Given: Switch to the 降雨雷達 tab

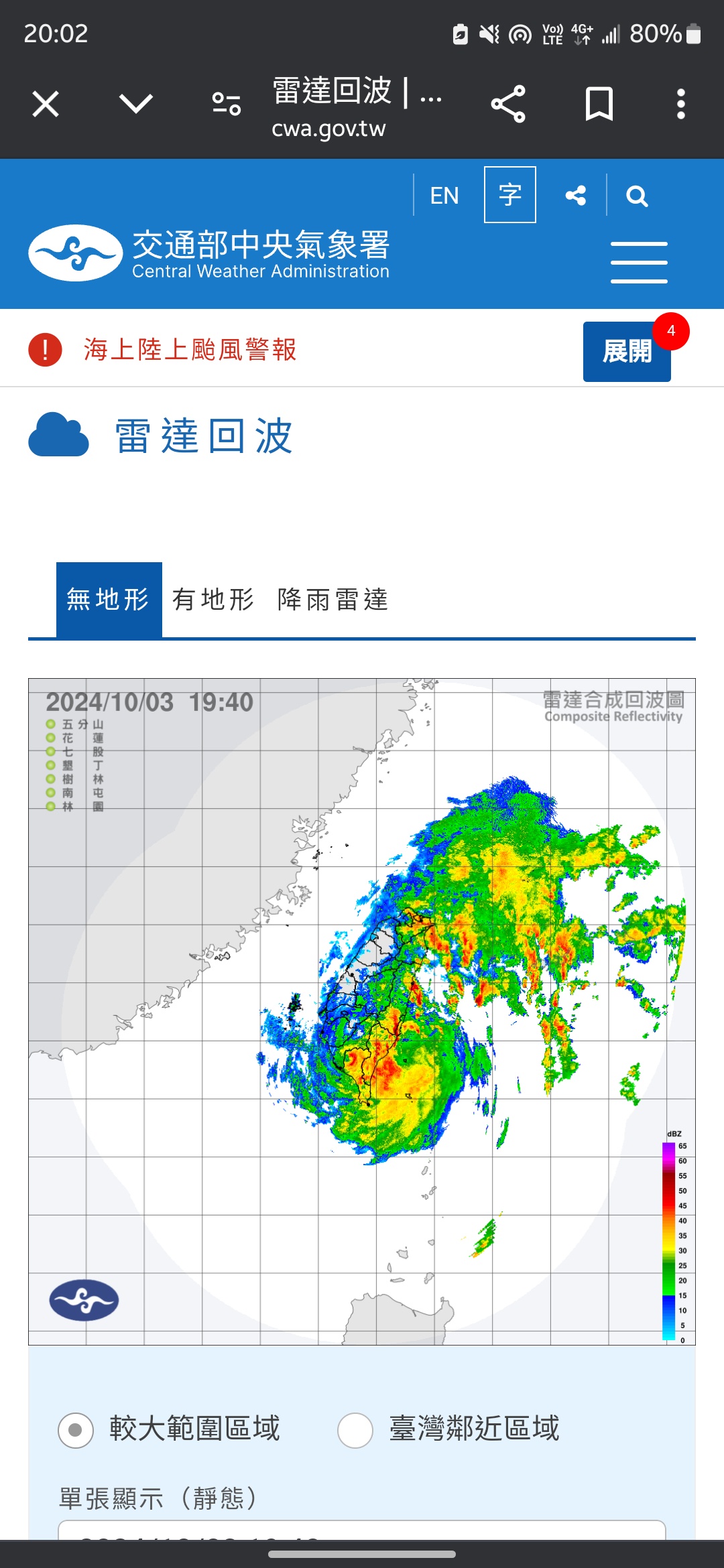Looking at the screenshot, I should (x=333, y=600).
